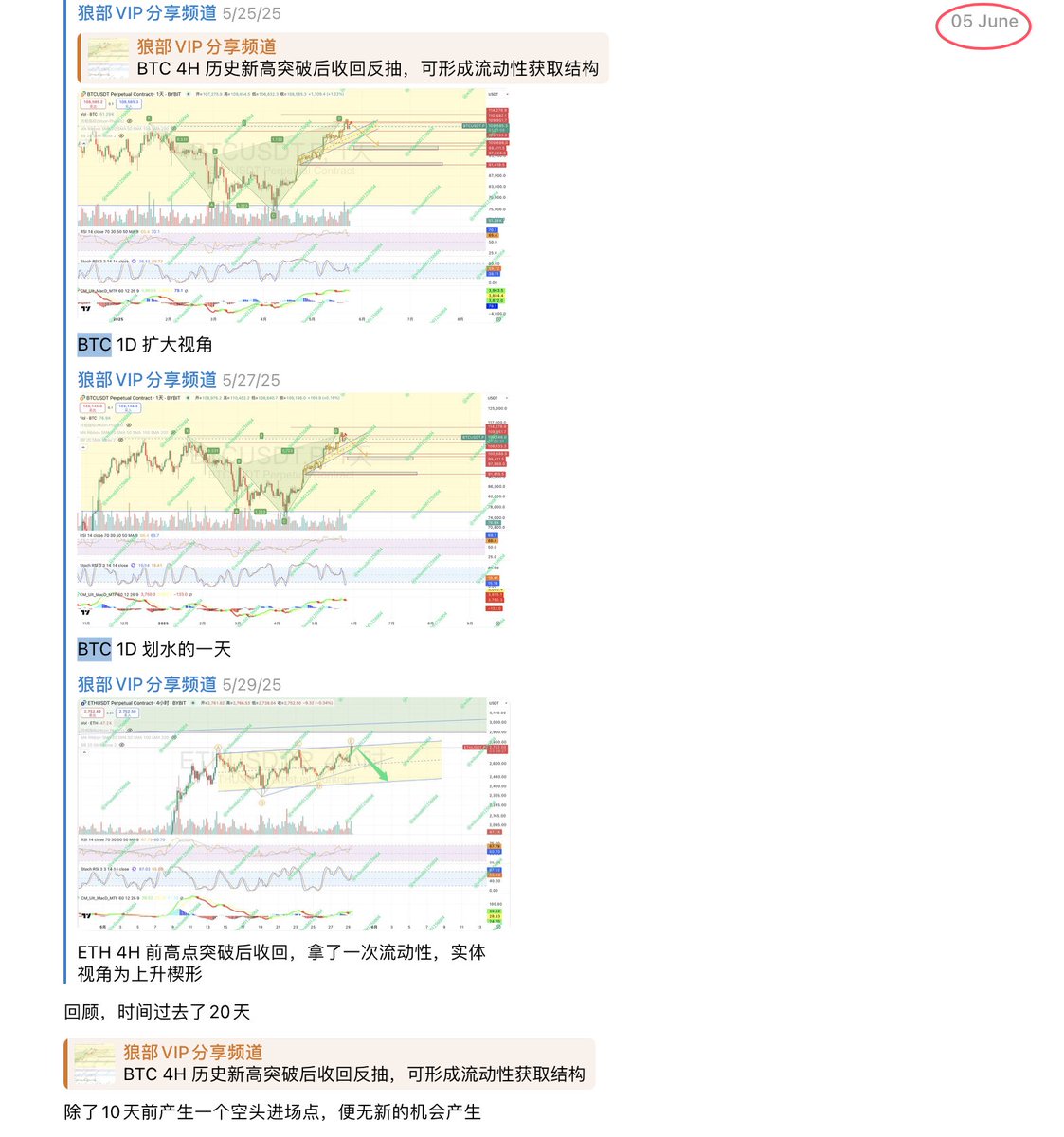This screenshot has height=1137, width=1064.
Task: Open the top quoted reply about BTC 4H
Action: click(x=341, y=58)
